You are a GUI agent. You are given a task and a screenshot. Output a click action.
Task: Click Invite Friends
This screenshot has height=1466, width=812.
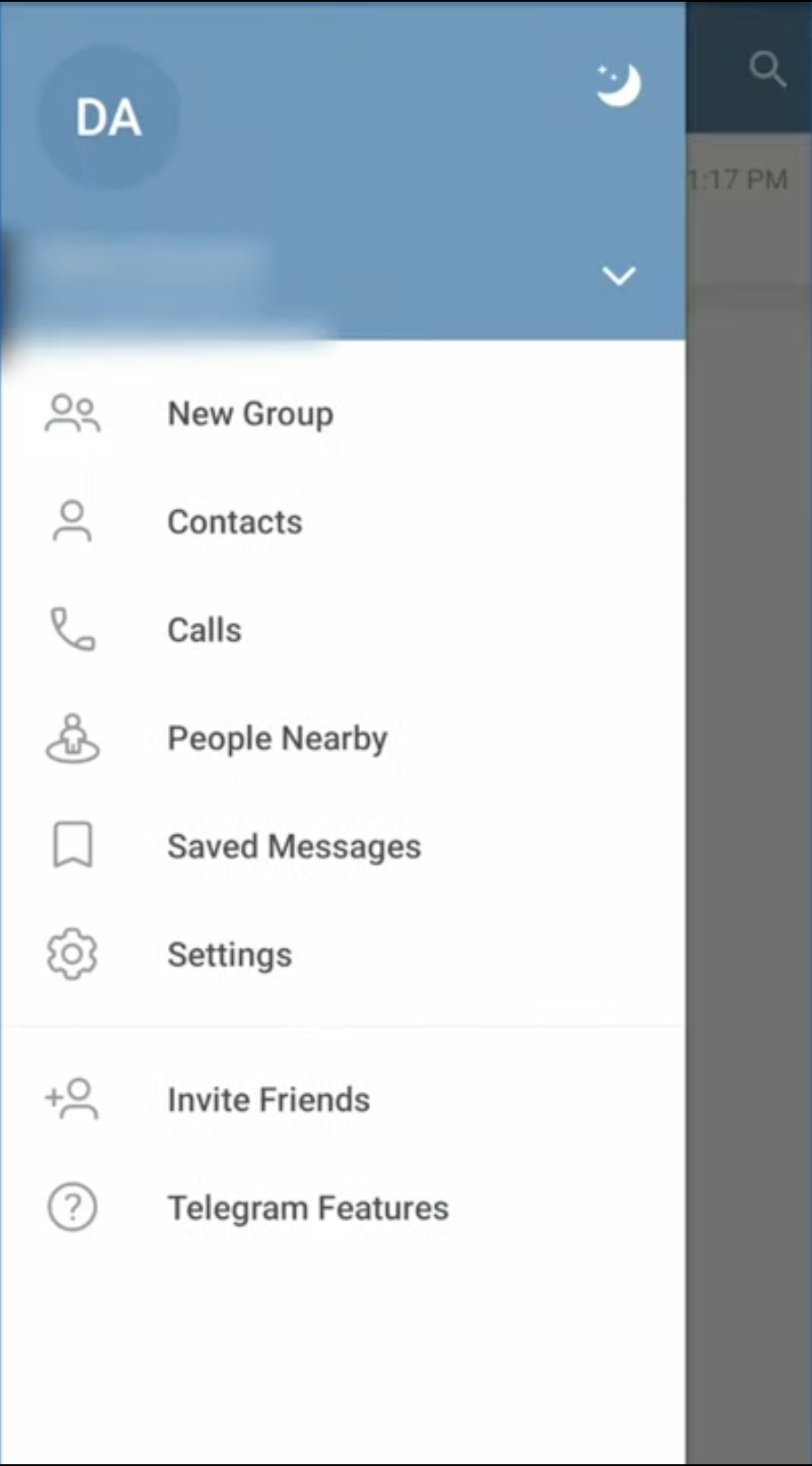pos(268,1099)
